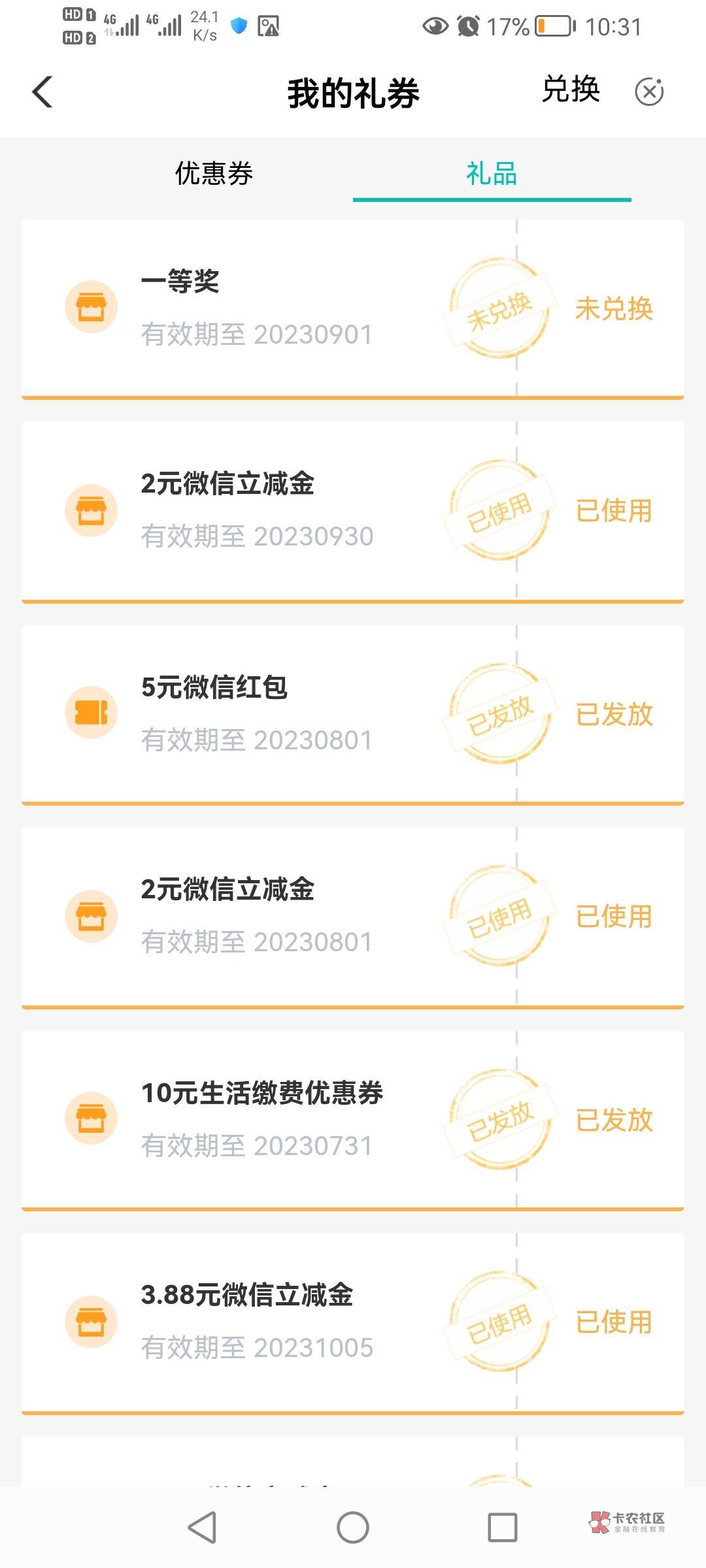View the 3.88元微信立减金 card

point(353,1323)
